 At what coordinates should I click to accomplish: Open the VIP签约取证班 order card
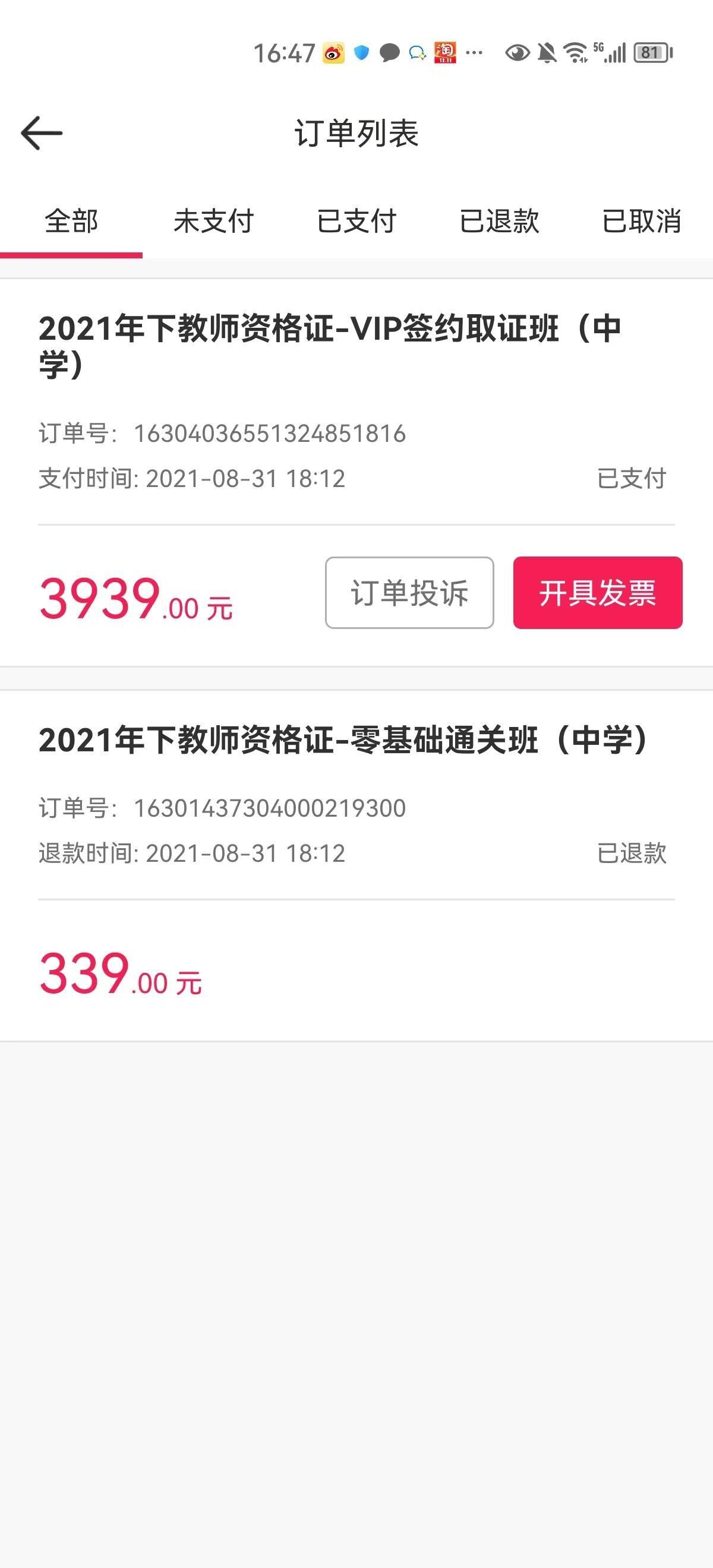click(329, 346)
